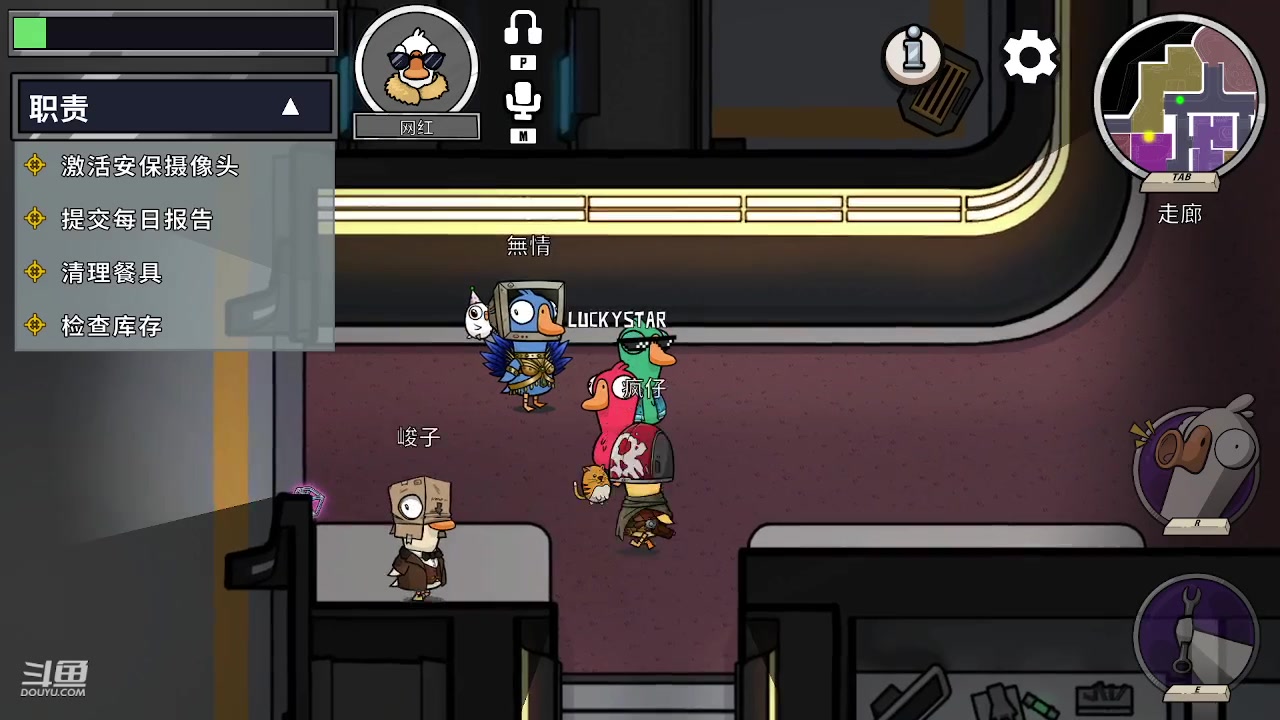Use the wrench action button
This screenshot has width=1280, height=720.
coord(1197,635)
